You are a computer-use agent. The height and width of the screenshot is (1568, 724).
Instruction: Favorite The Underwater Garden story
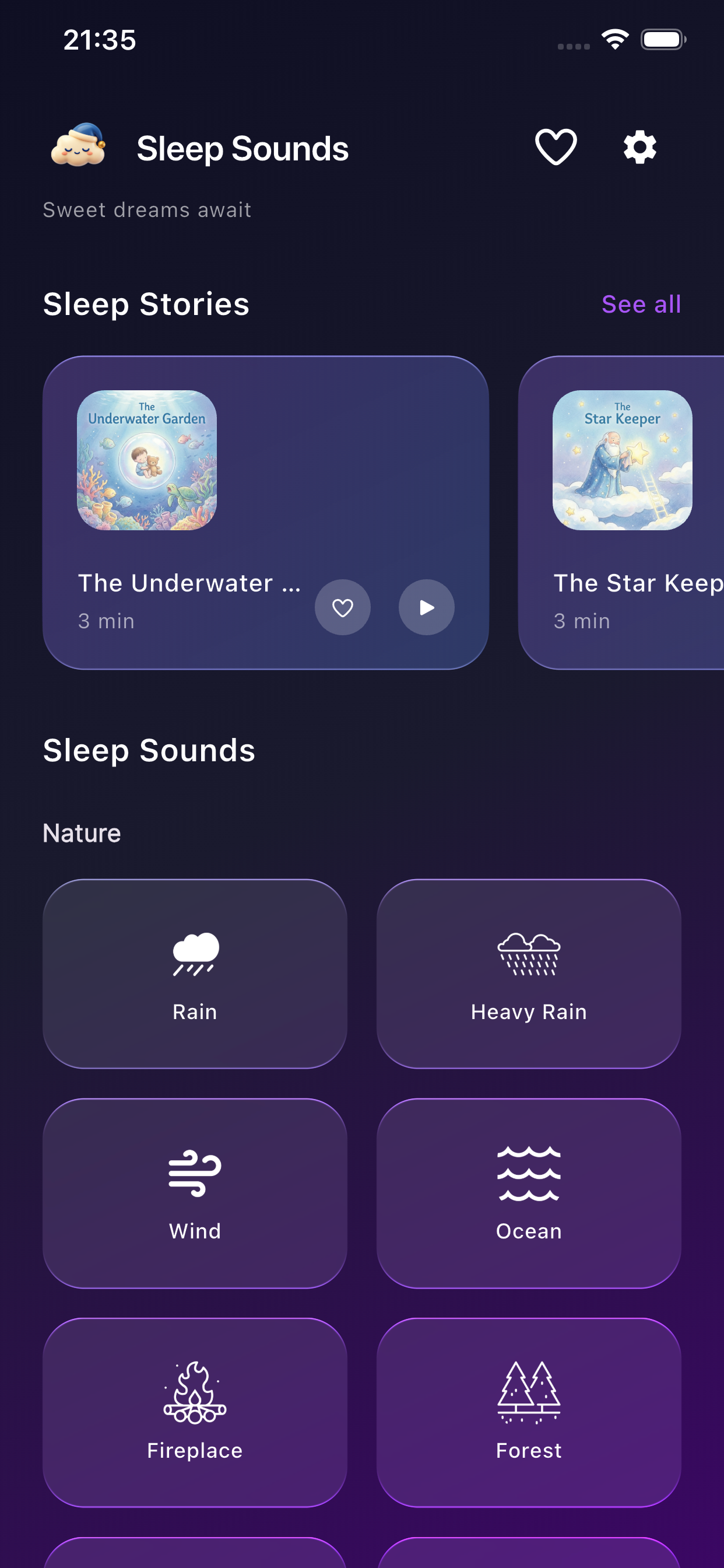tap(342, 607)
